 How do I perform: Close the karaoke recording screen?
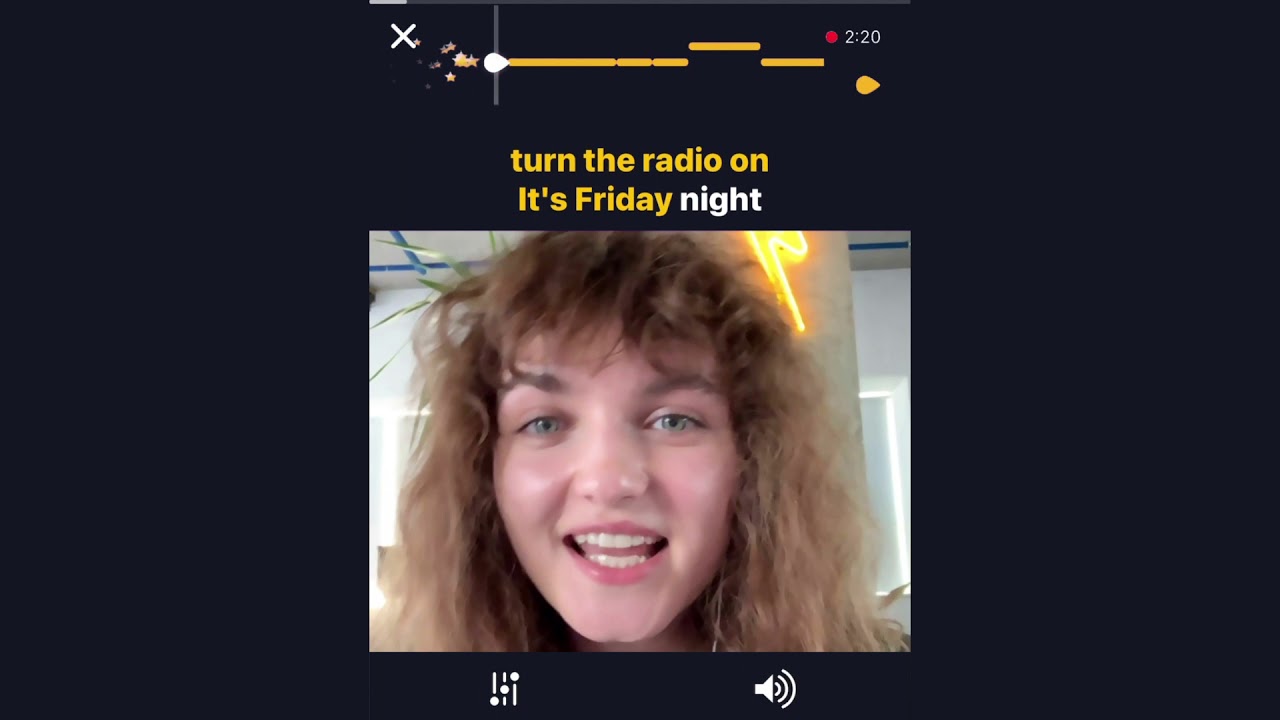(403, 37)
